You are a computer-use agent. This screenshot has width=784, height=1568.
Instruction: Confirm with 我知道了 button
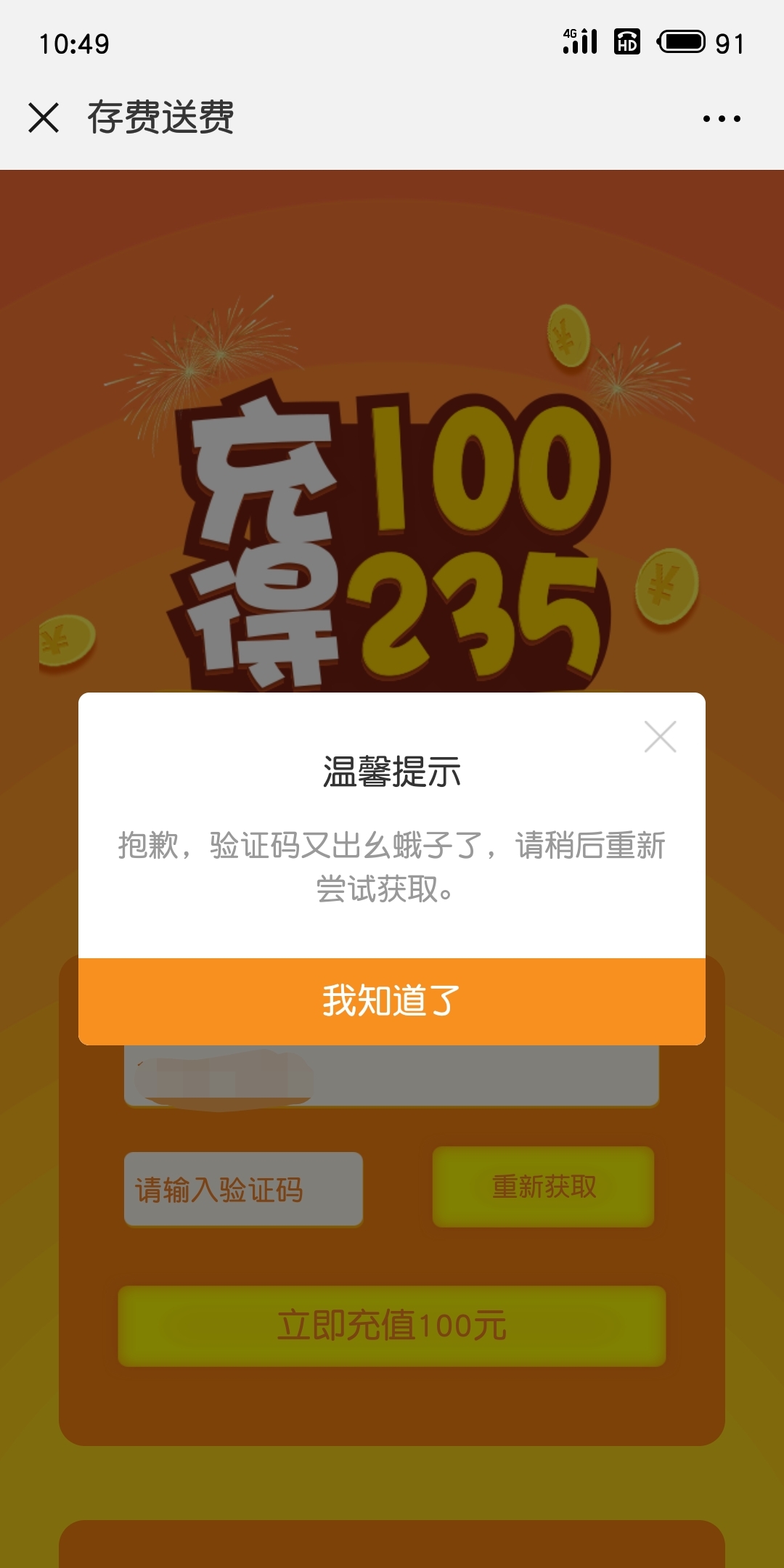[392, 1001]
